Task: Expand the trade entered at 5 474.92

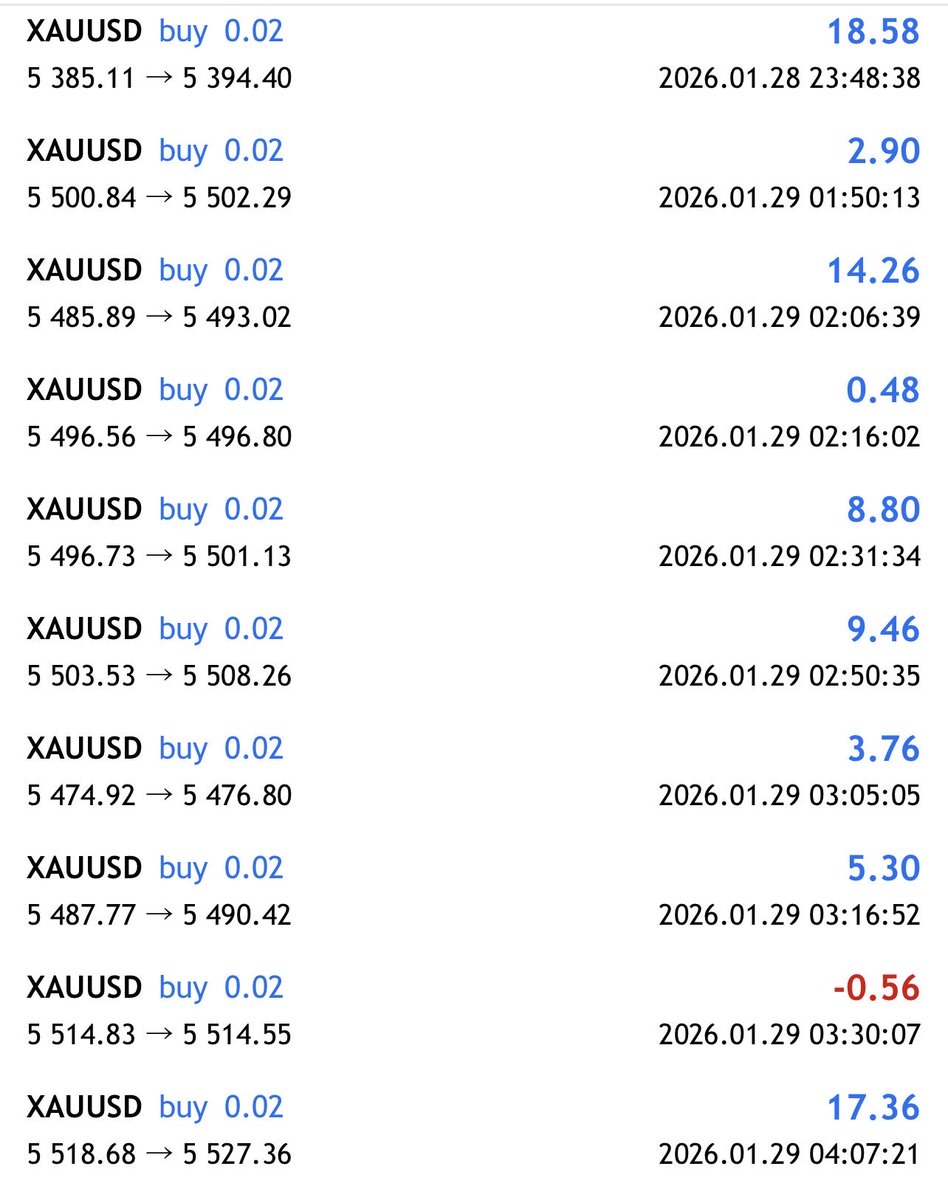Action: point(474,771)
